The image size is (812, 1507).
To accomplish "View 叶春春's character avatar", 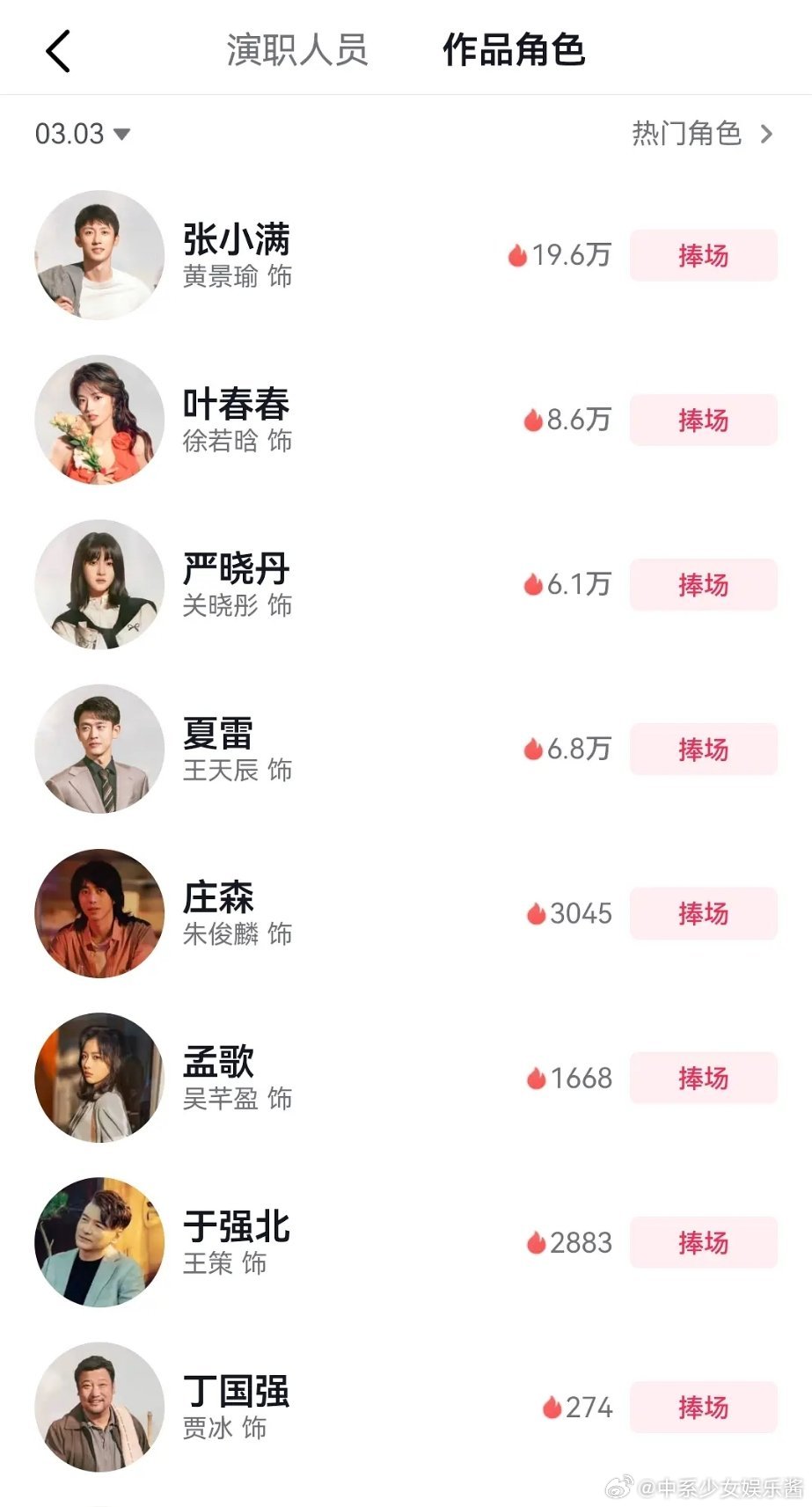I will click(99, 420).
